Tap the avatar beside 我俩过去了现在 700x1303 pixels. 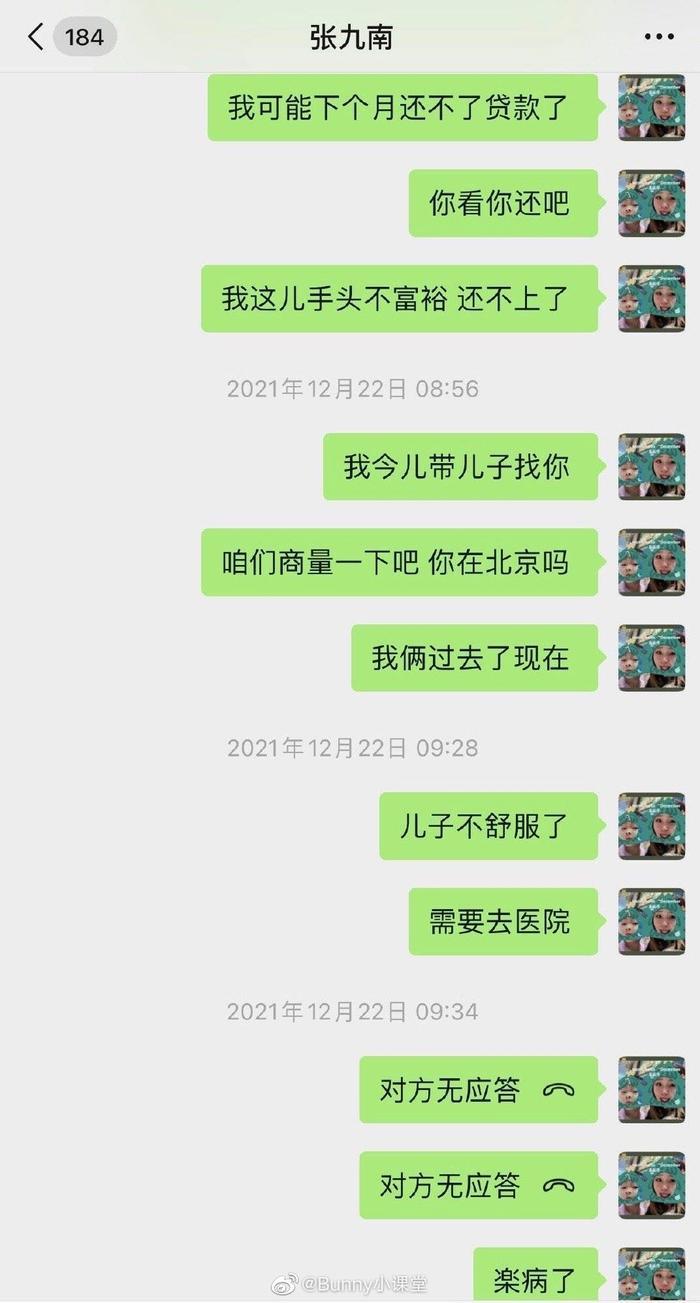(651, 658)
